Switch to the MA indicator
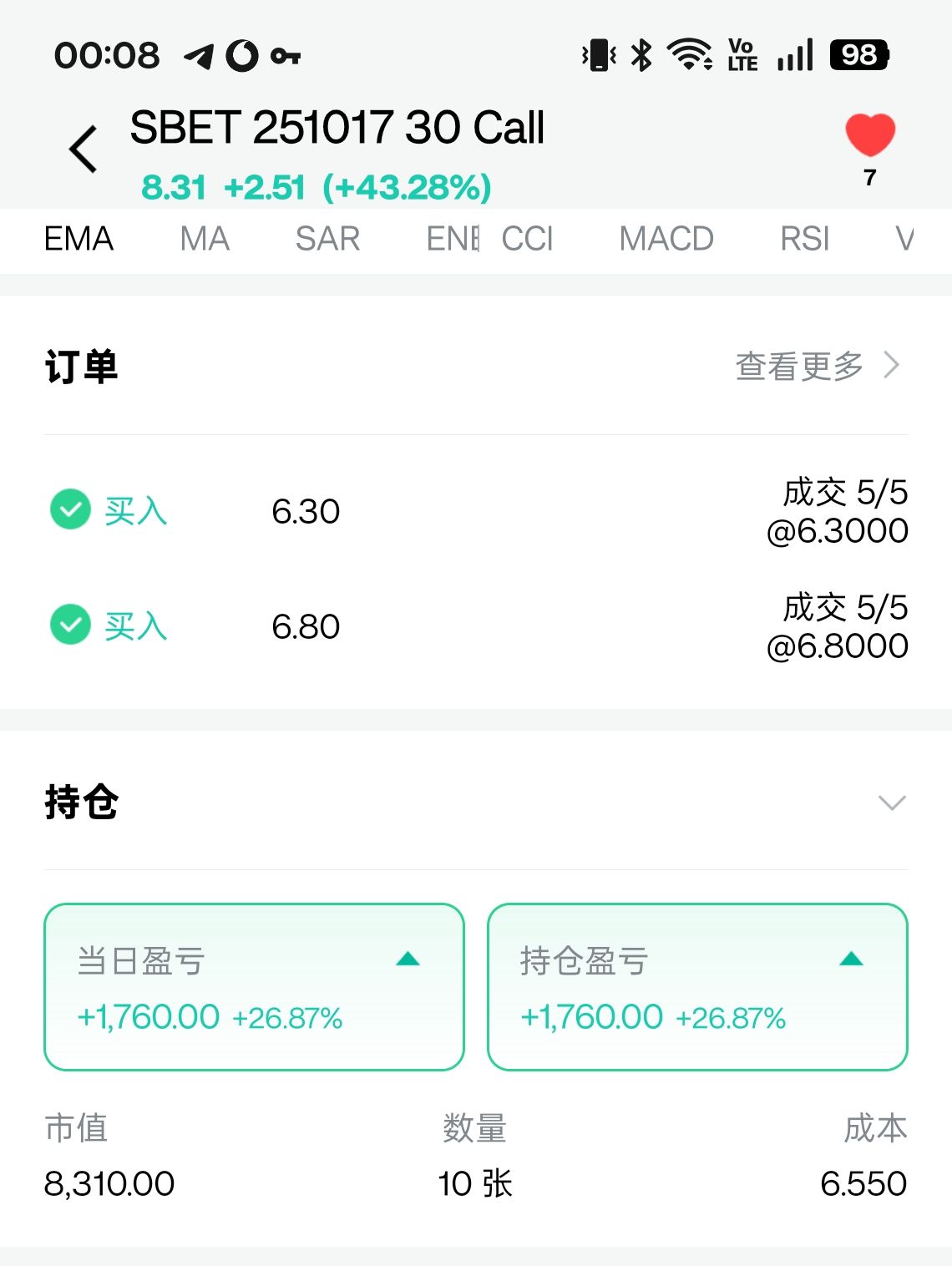Image resolution: width=952 pixels, height=1266 pixels. point(205,240)
